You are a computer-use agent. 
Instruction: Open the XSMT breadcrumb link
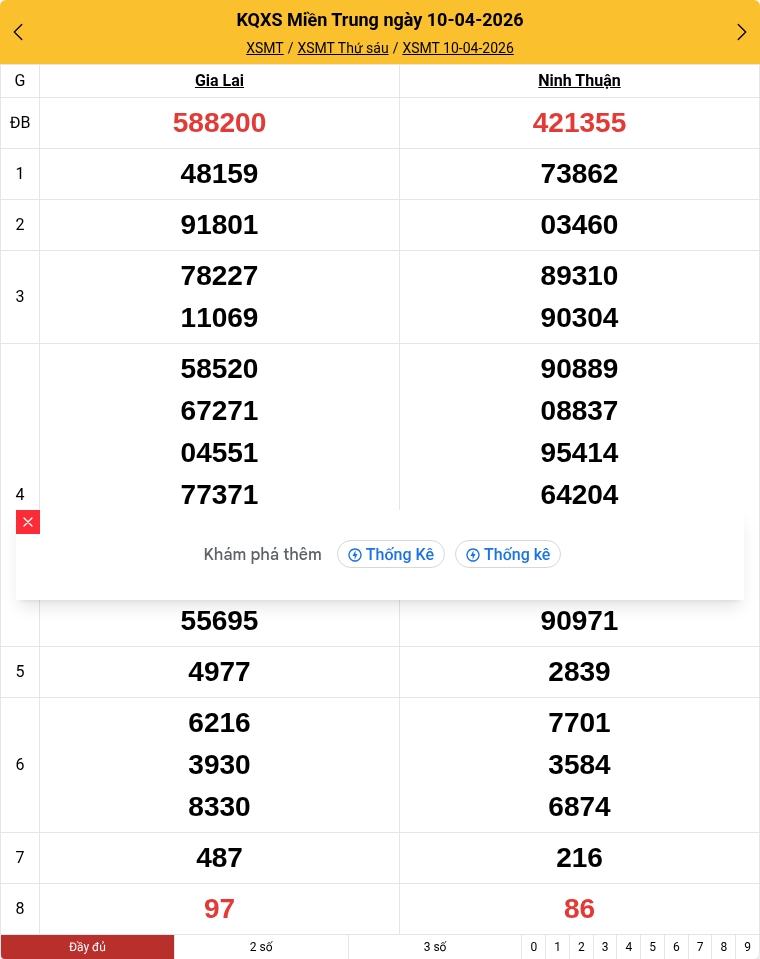pos(264,48)
